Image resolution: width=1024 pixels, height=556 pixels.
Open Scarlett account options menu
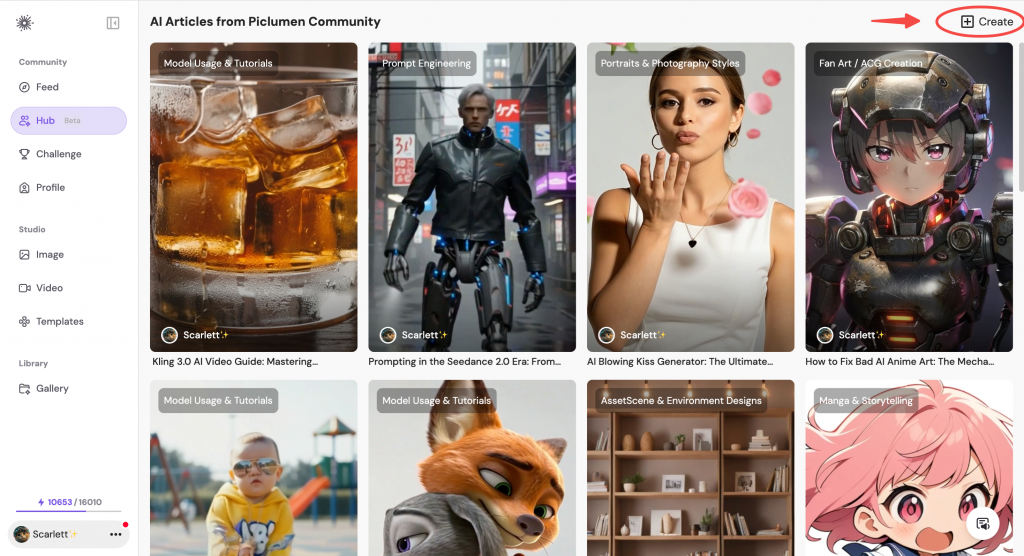116,535
